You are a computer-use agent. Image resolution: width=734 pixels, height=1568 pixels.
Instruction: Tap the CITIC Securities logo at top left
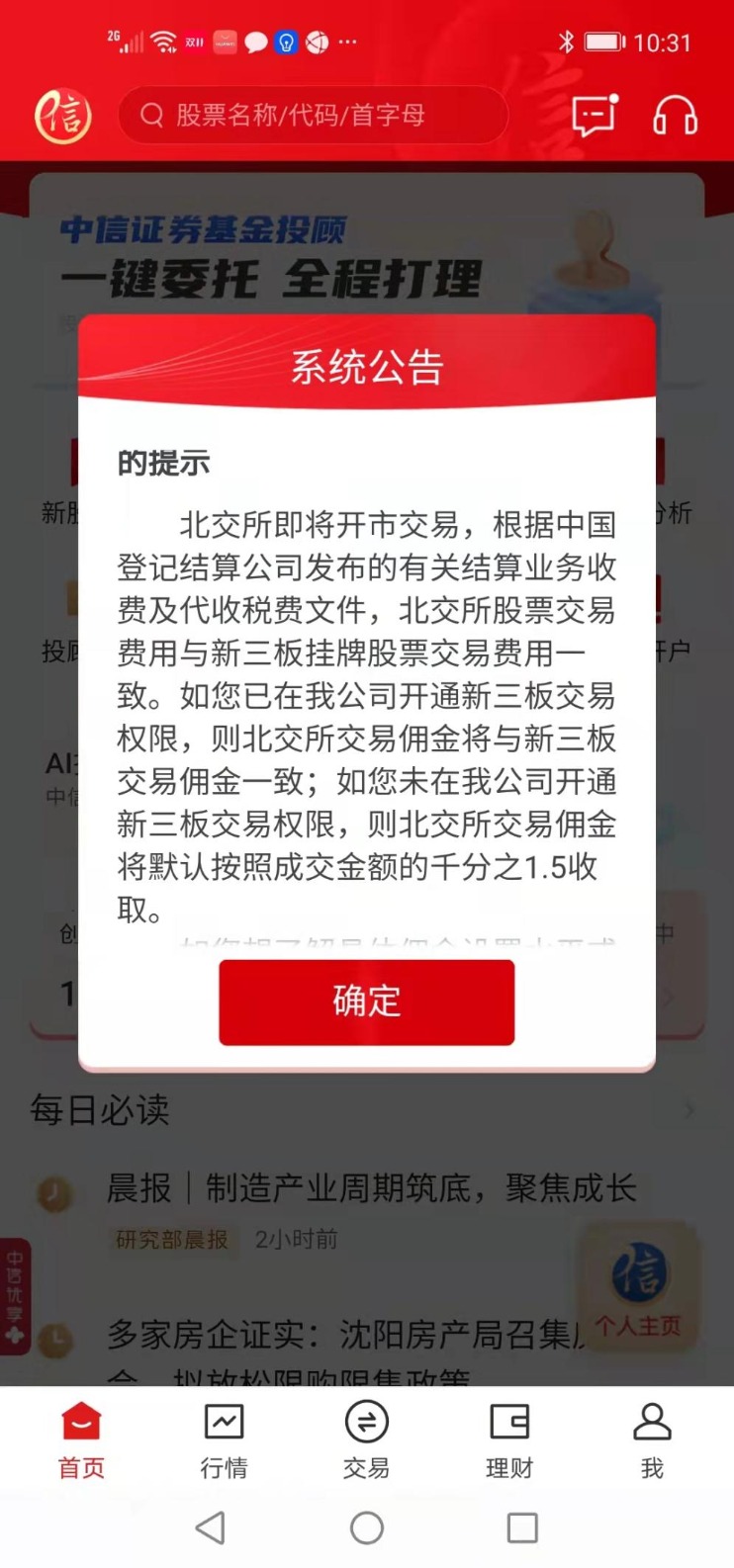point(61,116)
